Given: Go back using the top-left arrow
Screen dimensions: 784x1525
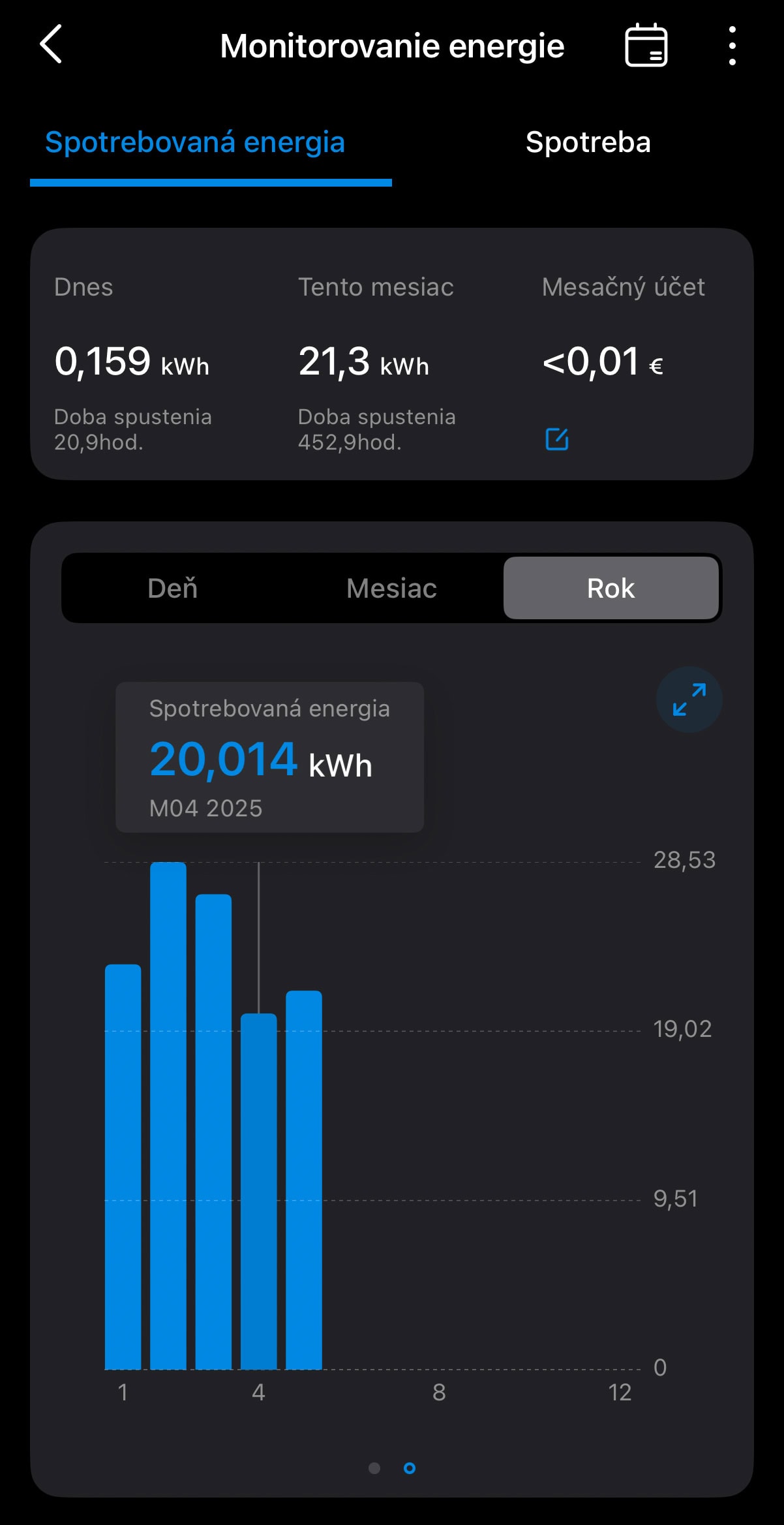Looking at the screenshot, I should coord(51,44).
